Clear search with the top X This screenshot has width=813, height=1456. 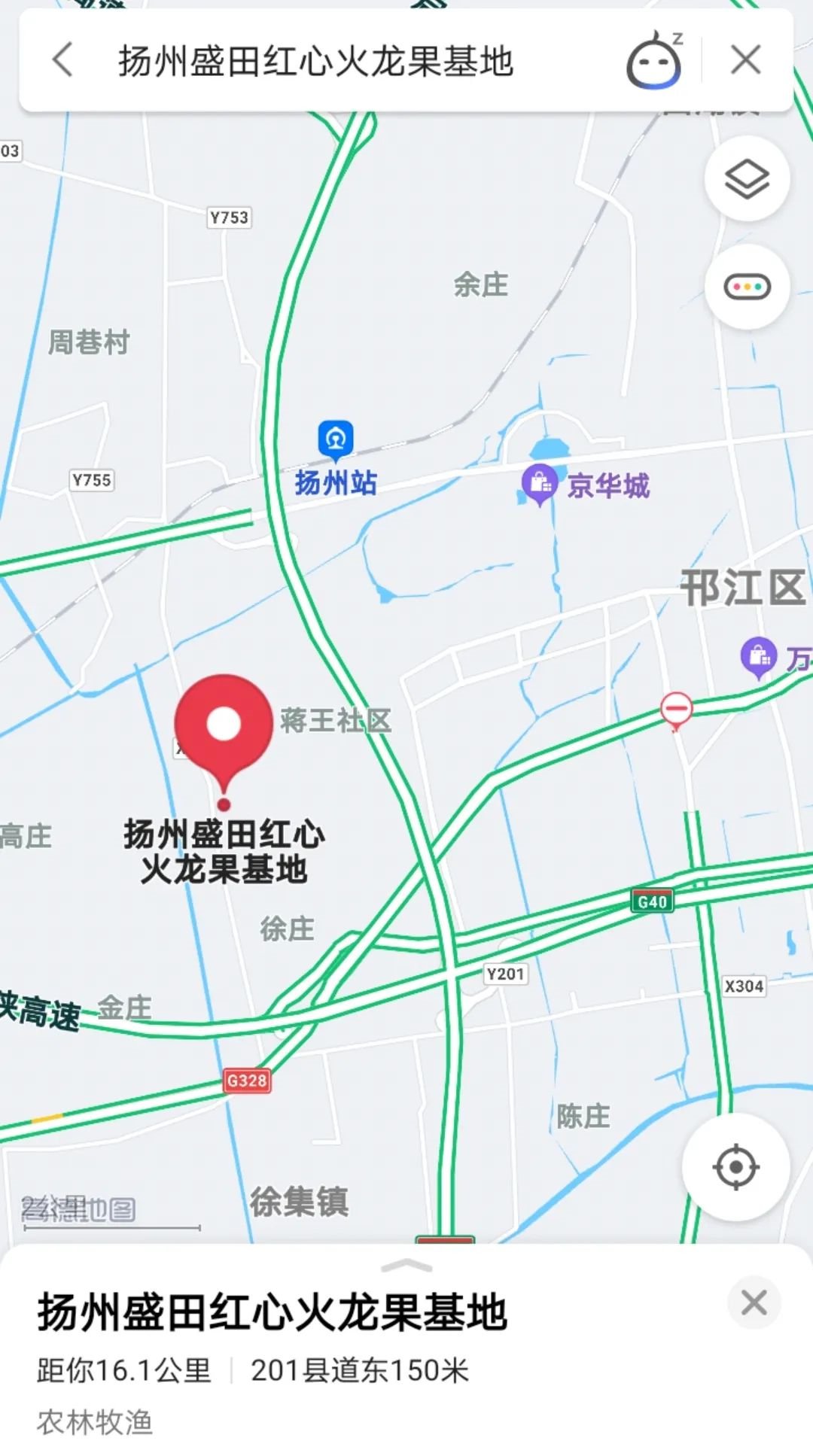pyautogui.click(x=745, y=60)
